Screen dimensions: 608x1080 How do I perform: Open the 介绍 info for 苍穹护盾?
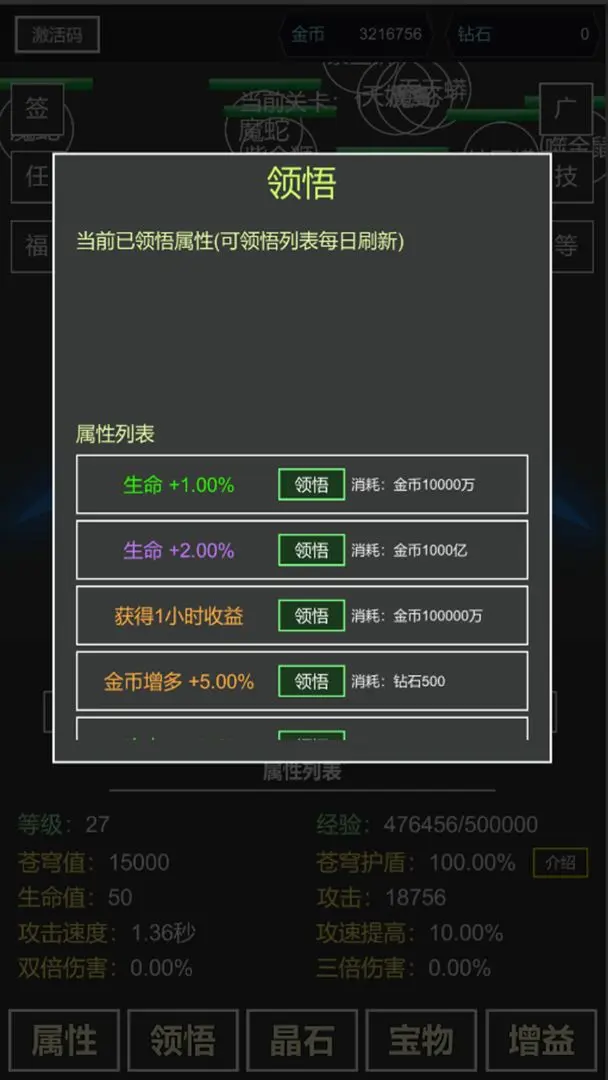point(560,862)
